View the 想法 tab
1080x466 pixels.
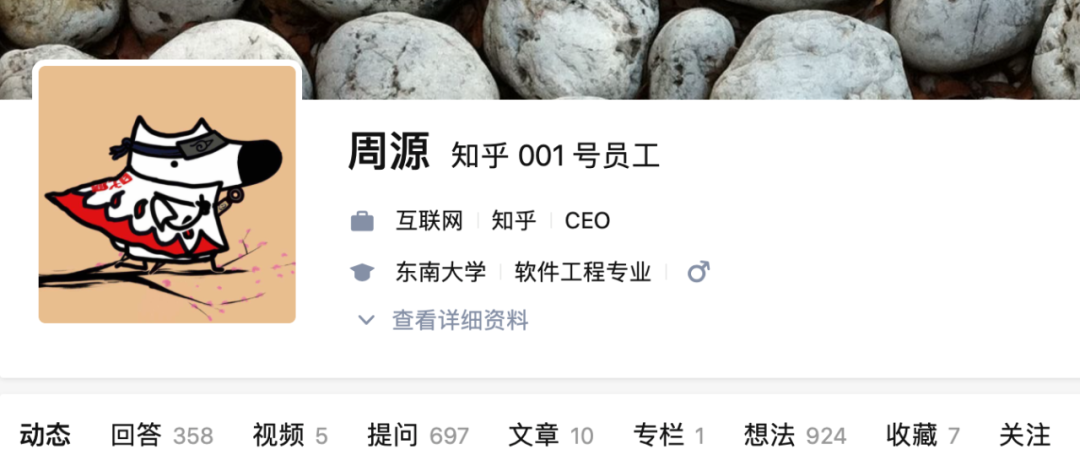pos(794,435)
